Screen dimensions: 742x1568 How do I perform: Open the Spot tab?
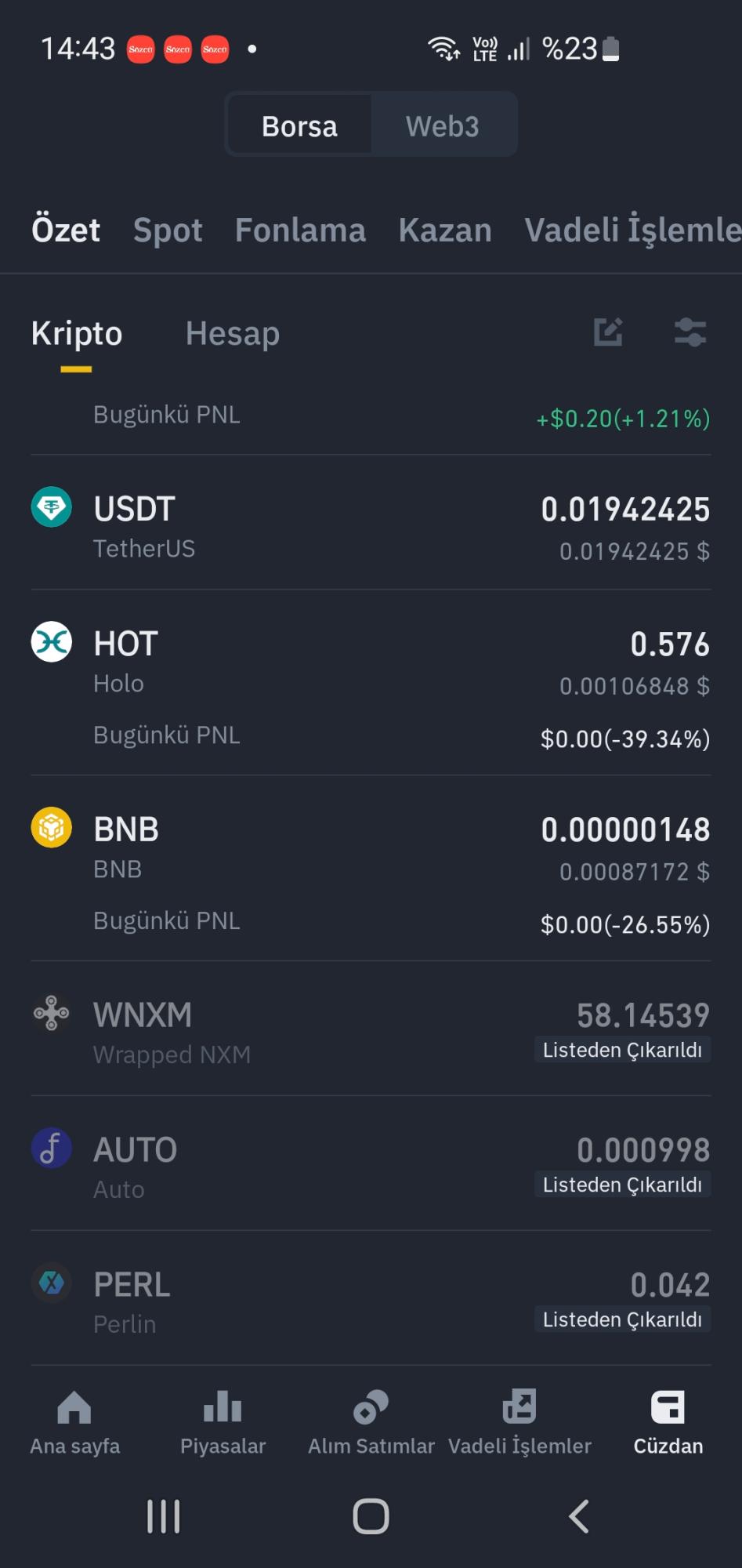click(167, 230)
